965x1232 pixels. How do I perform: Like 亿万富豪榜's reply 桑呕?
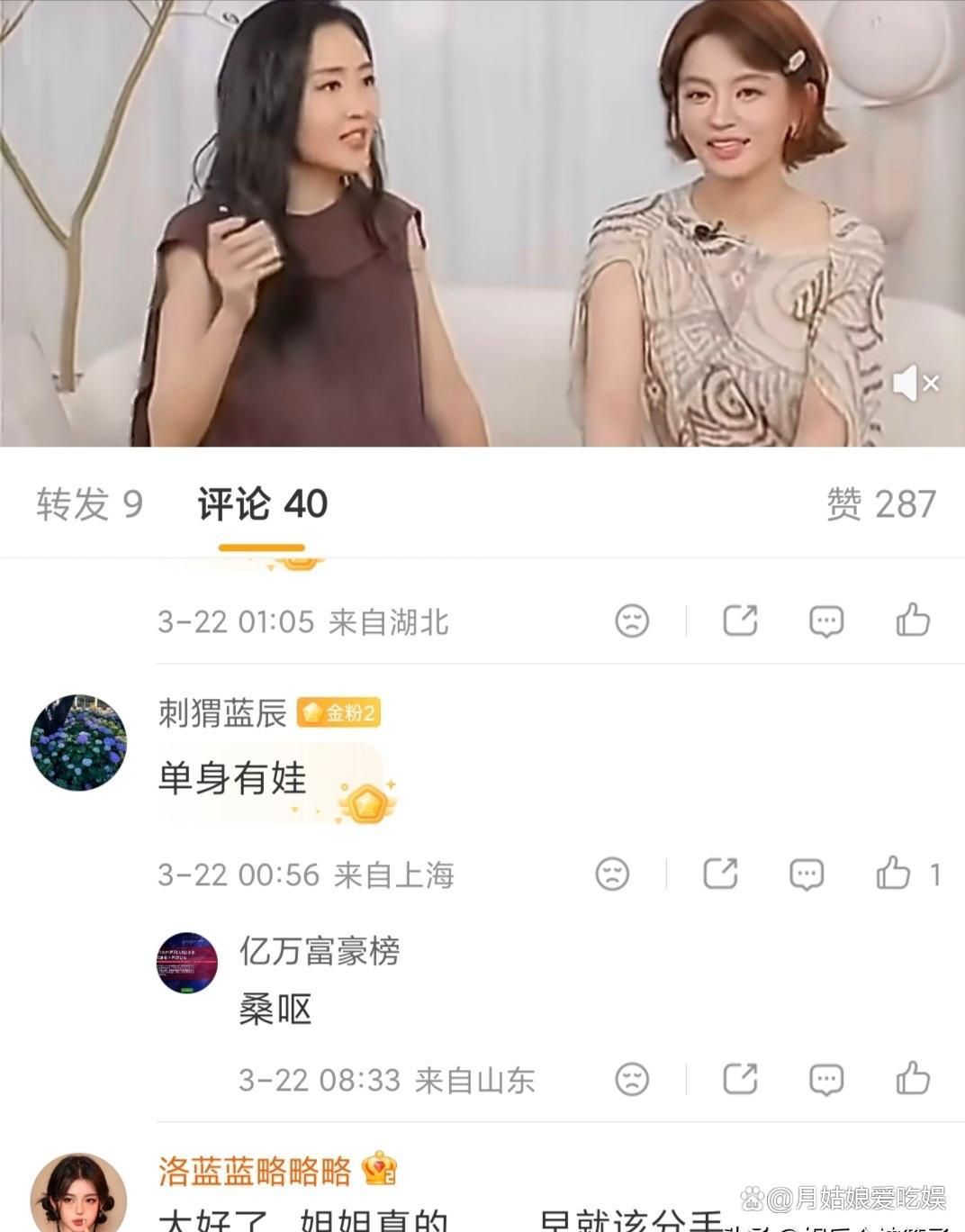pos(913,1079)
